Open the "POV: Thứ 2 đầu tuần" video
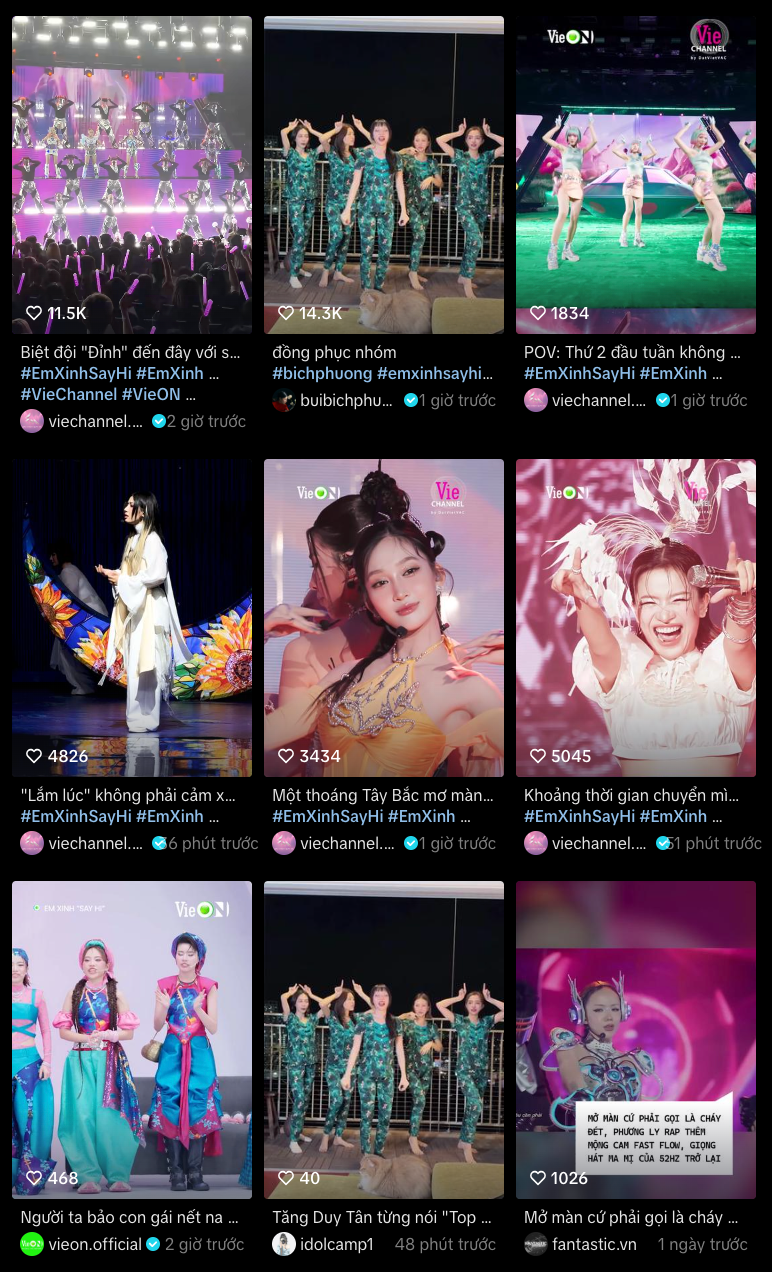Image resolution: width=772 pixels, height=1272 pixels. coord(635,175)
